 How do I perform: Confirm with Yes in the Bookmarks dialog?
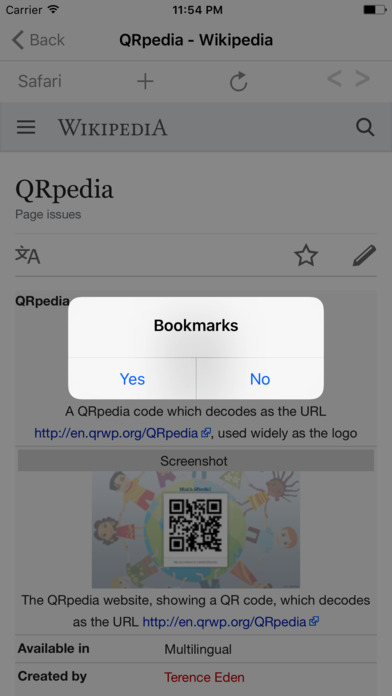[132, 379]
